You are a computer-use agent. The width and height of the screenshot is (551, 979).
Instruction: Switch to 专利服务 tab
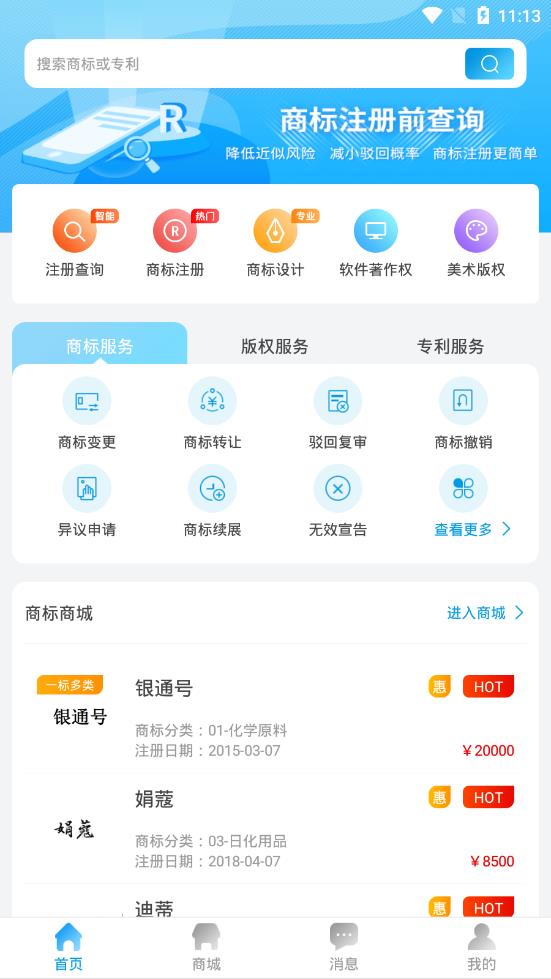click(451, 346)
